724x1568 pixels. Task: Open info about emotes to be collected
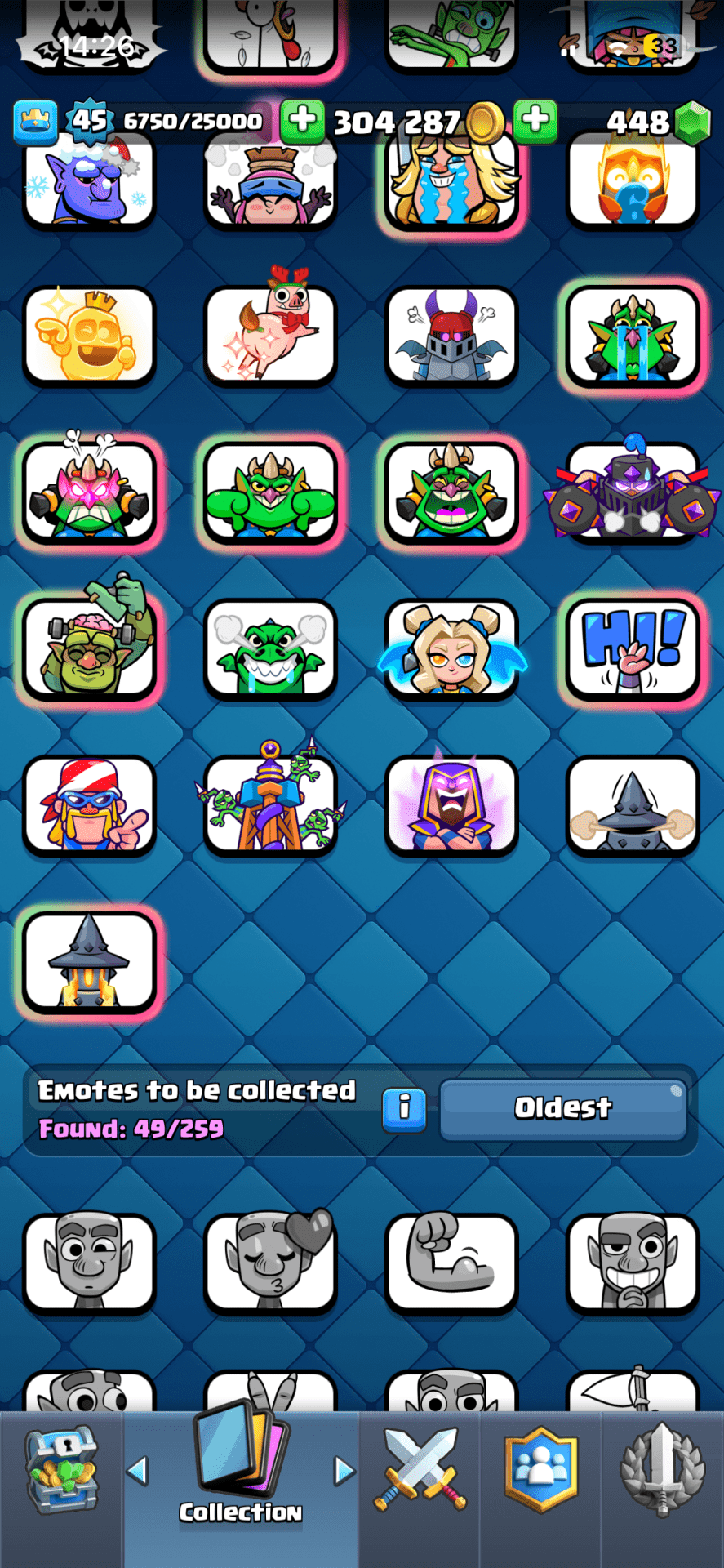404,1108
